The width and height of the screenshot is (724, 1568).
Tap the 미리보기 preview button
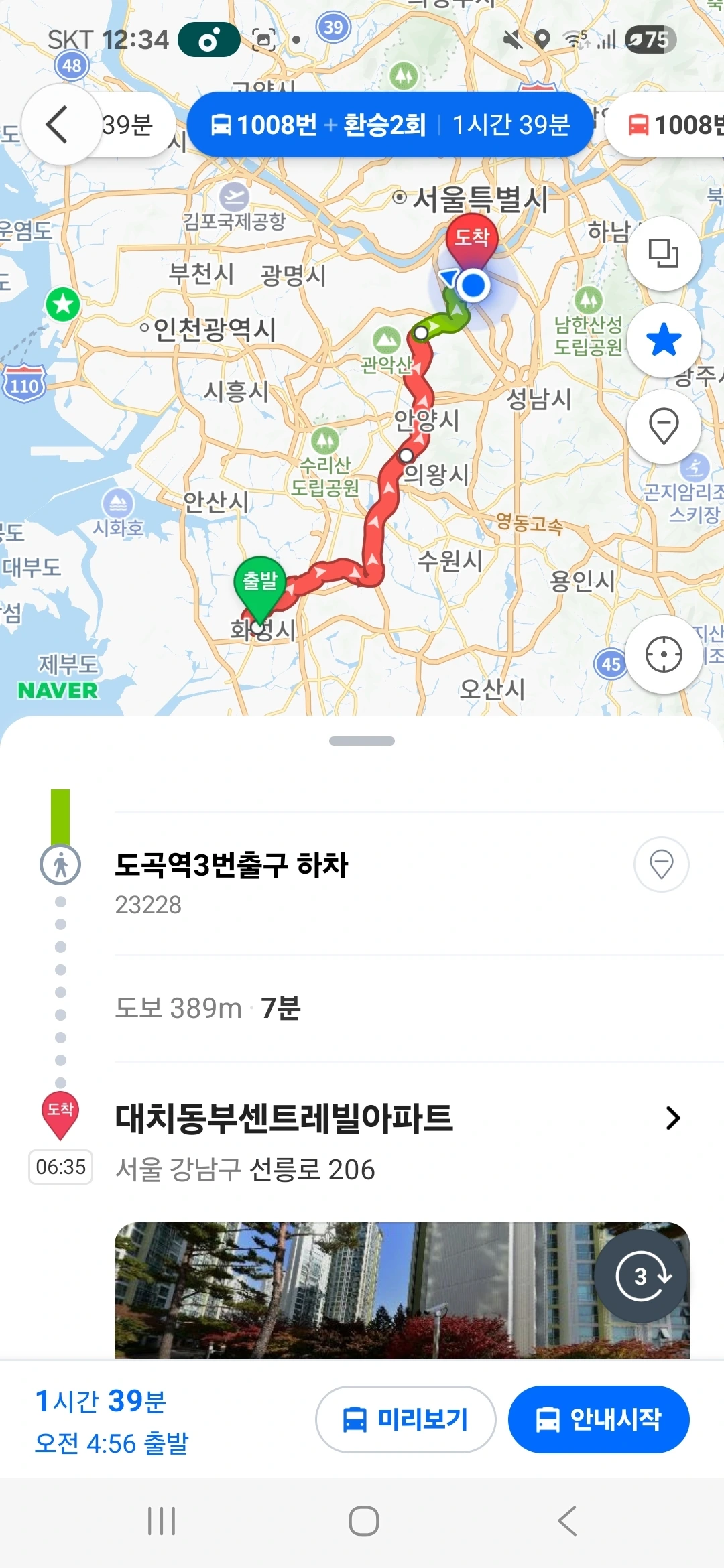tap(406, 1419)
